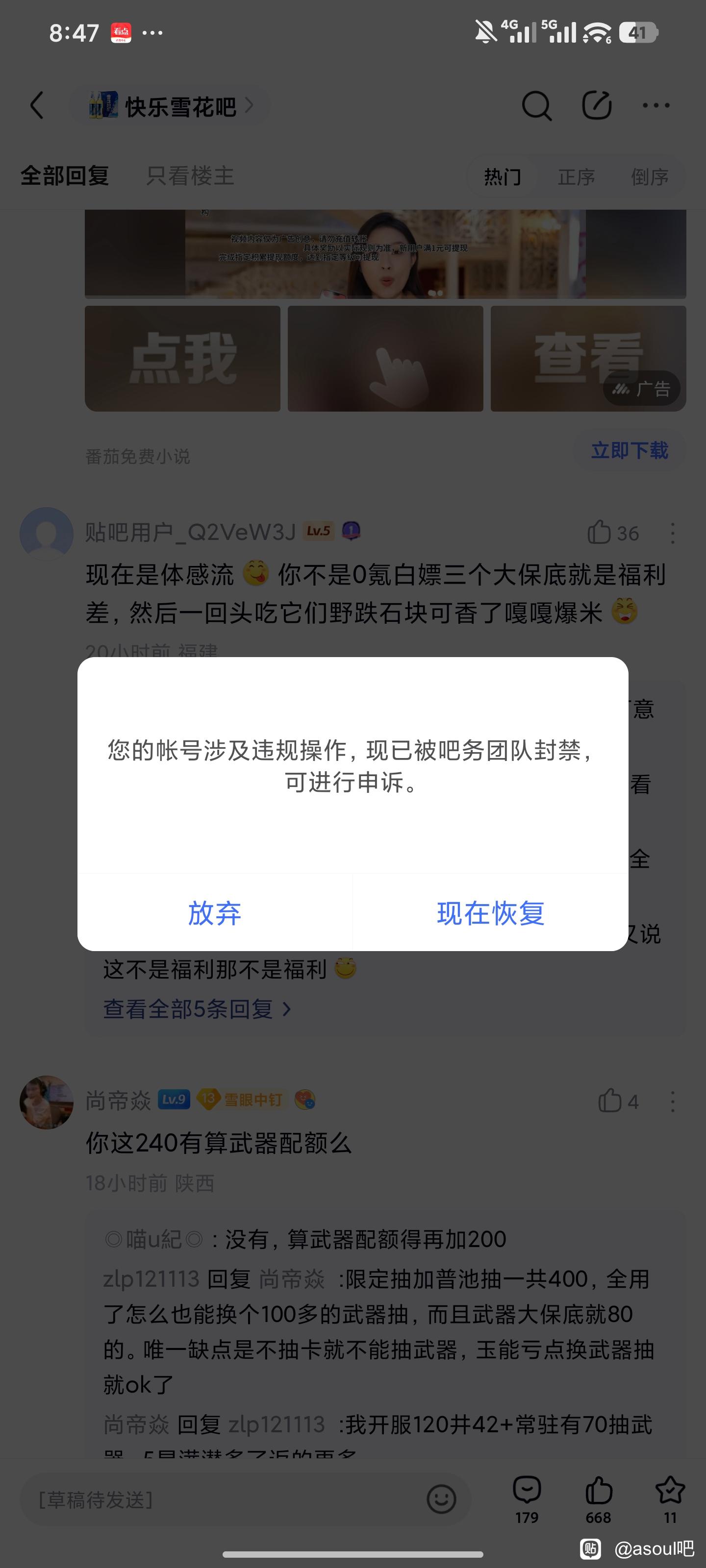This screenshot has height=1568, width=706.
Task: Sort replies by 正序
Action: coord(576,177)
